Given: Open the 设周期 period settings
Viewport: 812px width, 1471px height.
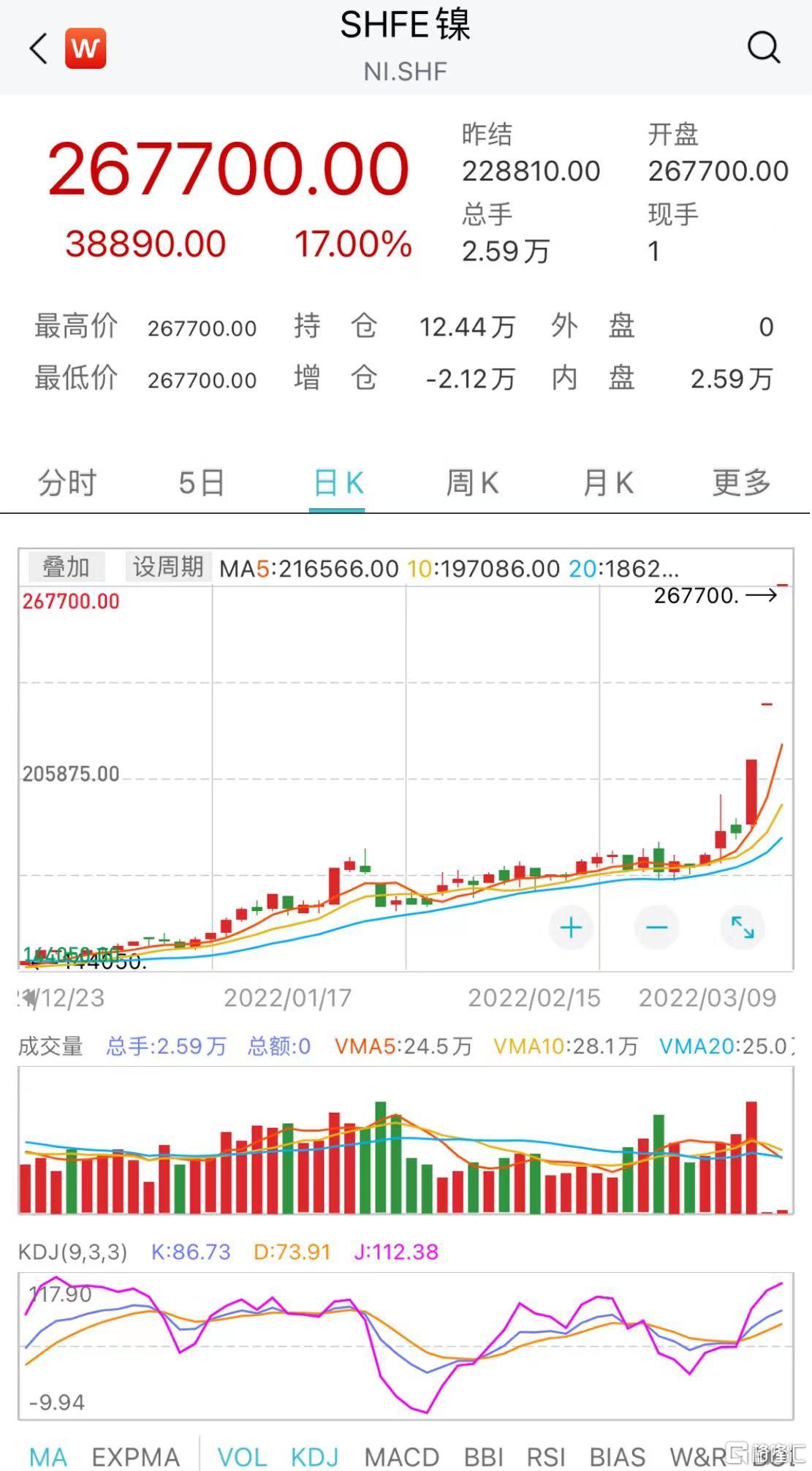Looking at the screenshot, I should (x=168, y=567).
